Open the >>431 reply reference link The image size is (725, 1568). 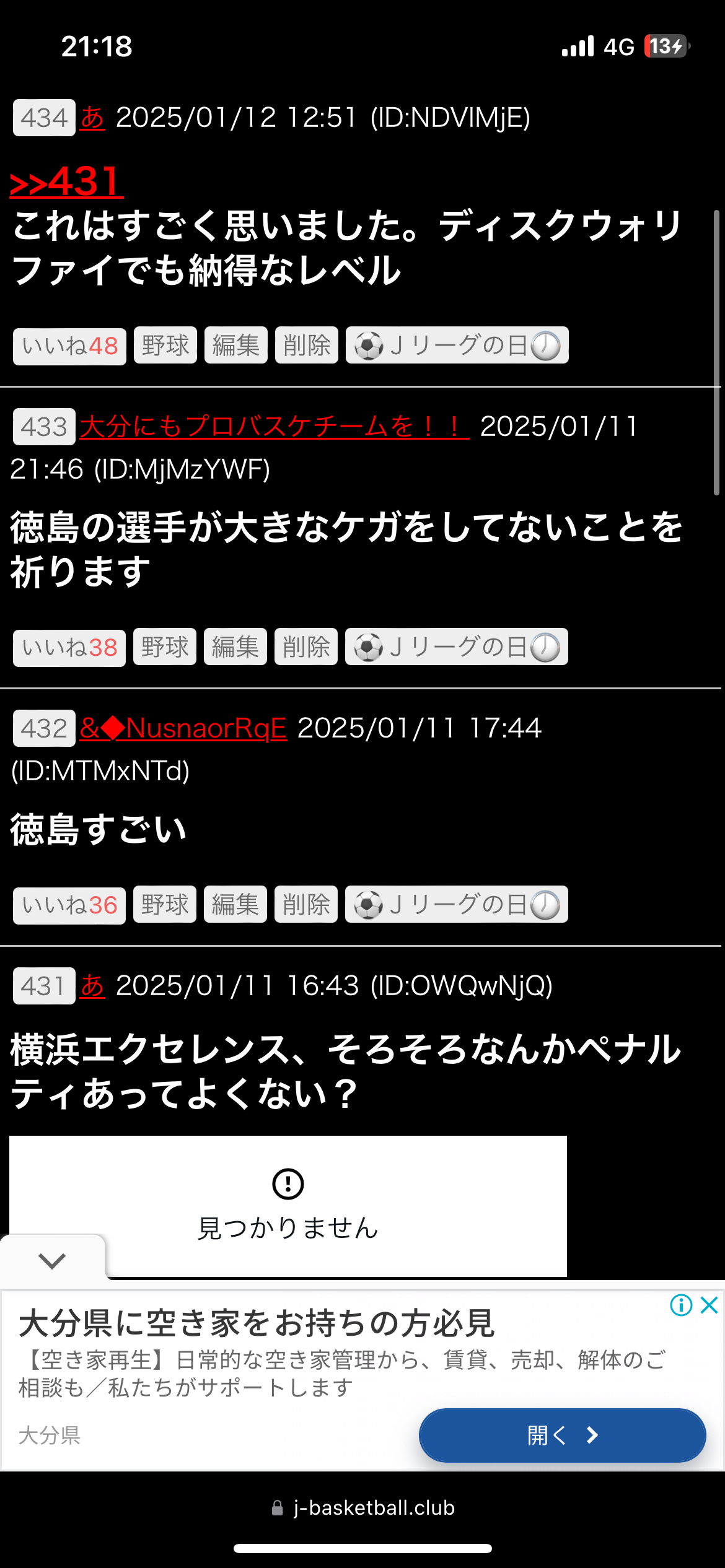[66, 182]
